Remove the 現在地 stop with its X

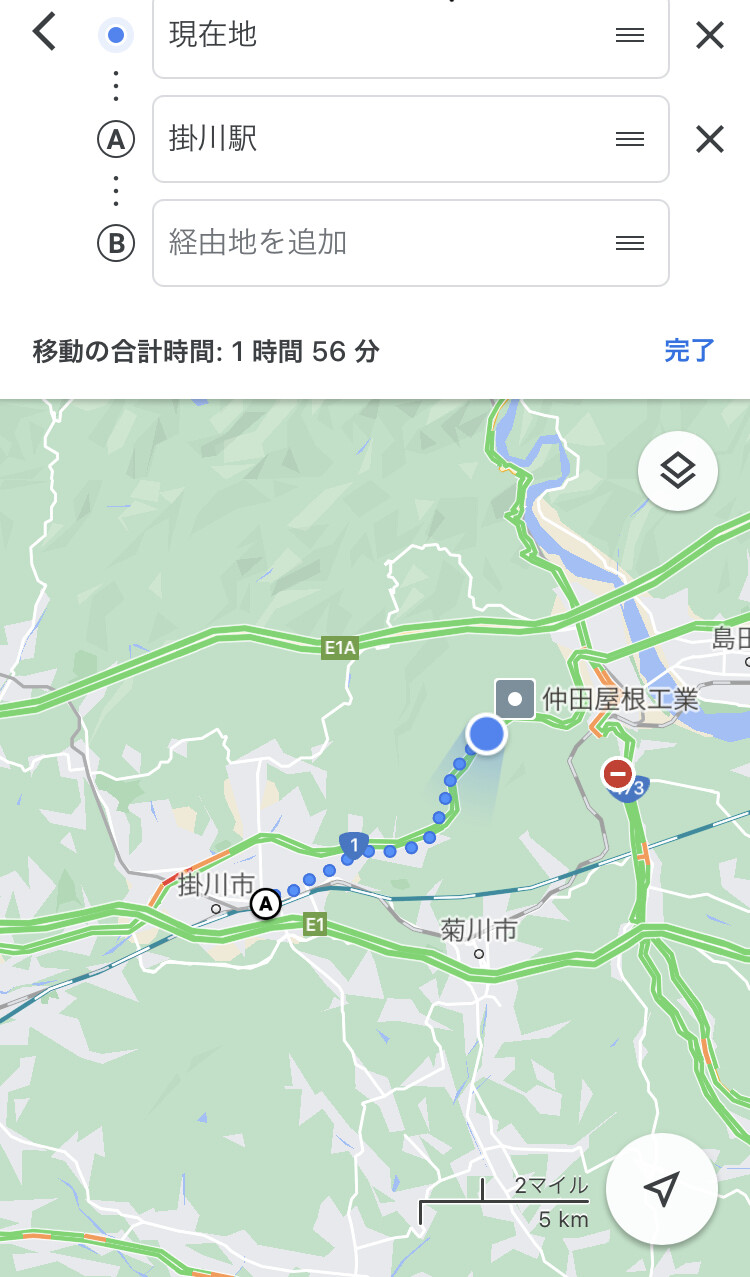710,36
